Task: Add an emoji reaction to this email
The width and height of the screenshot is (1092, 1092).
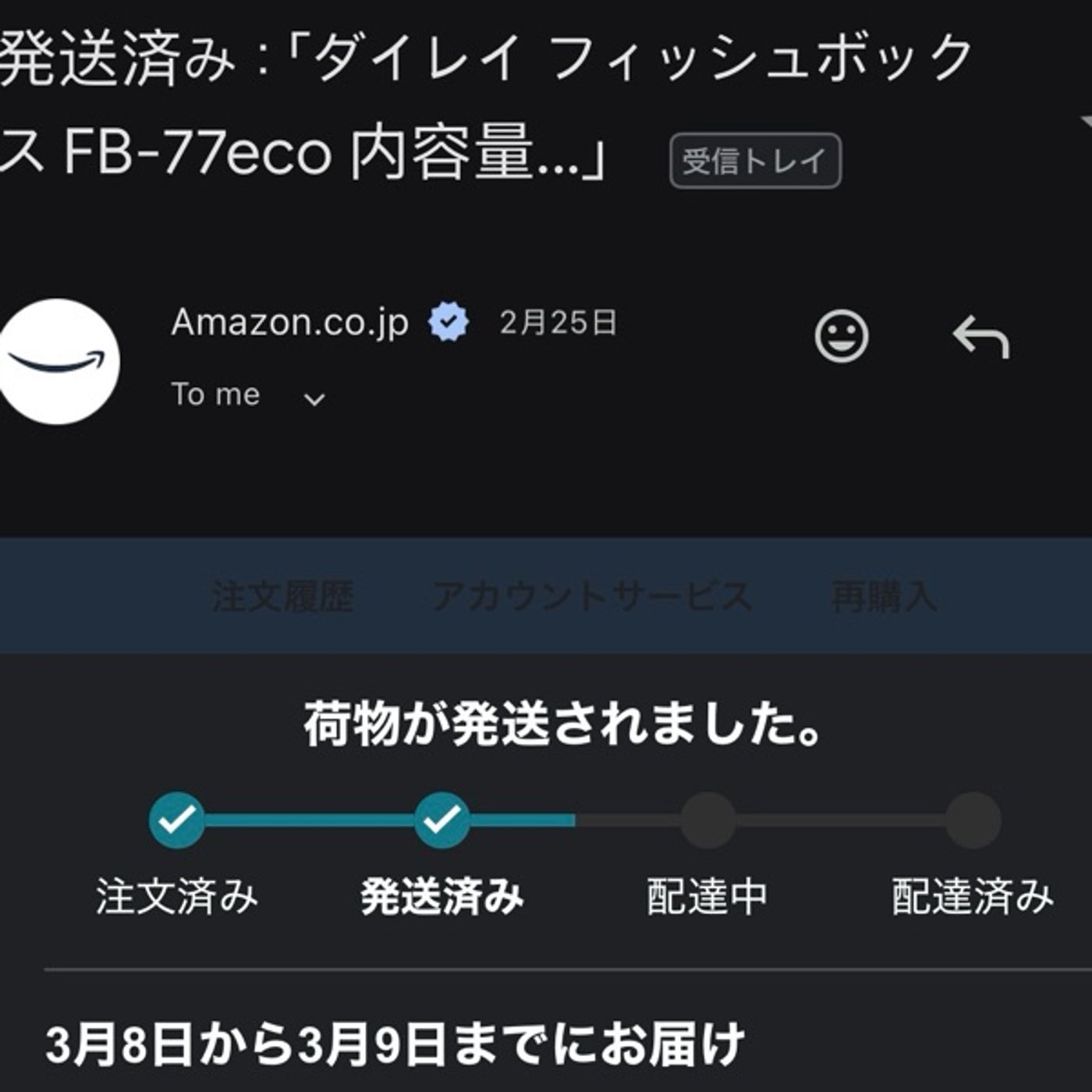Action: click(x=841, y=337)
